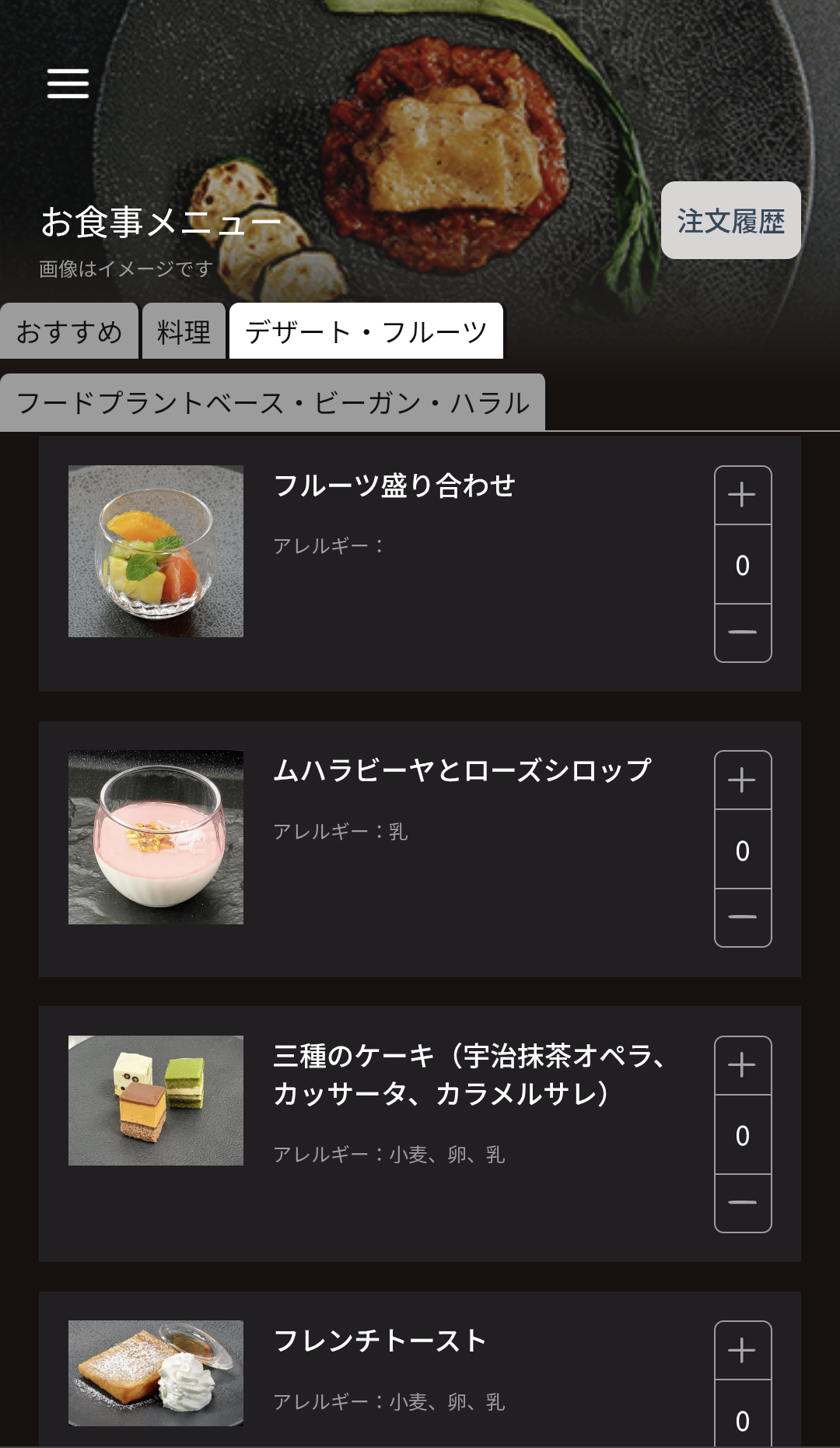Open フードプラントベース・ビーガン・ハラル tab
840x1448 pixels.
[x=272, y=403]
